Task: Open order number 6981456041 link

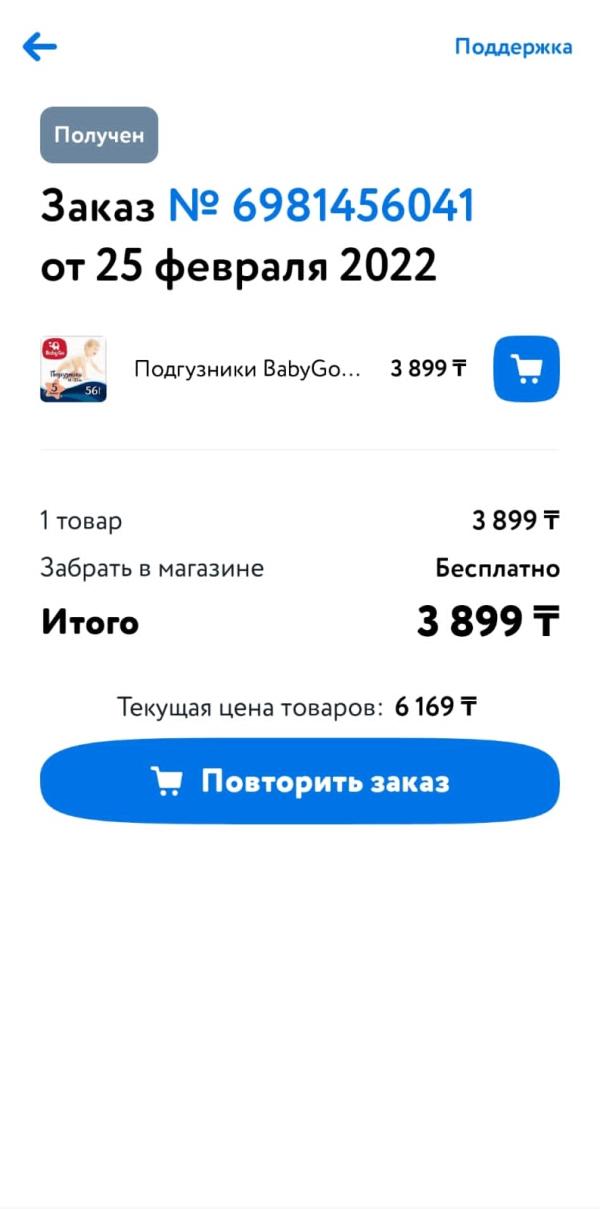Action: tap(321, 207)
